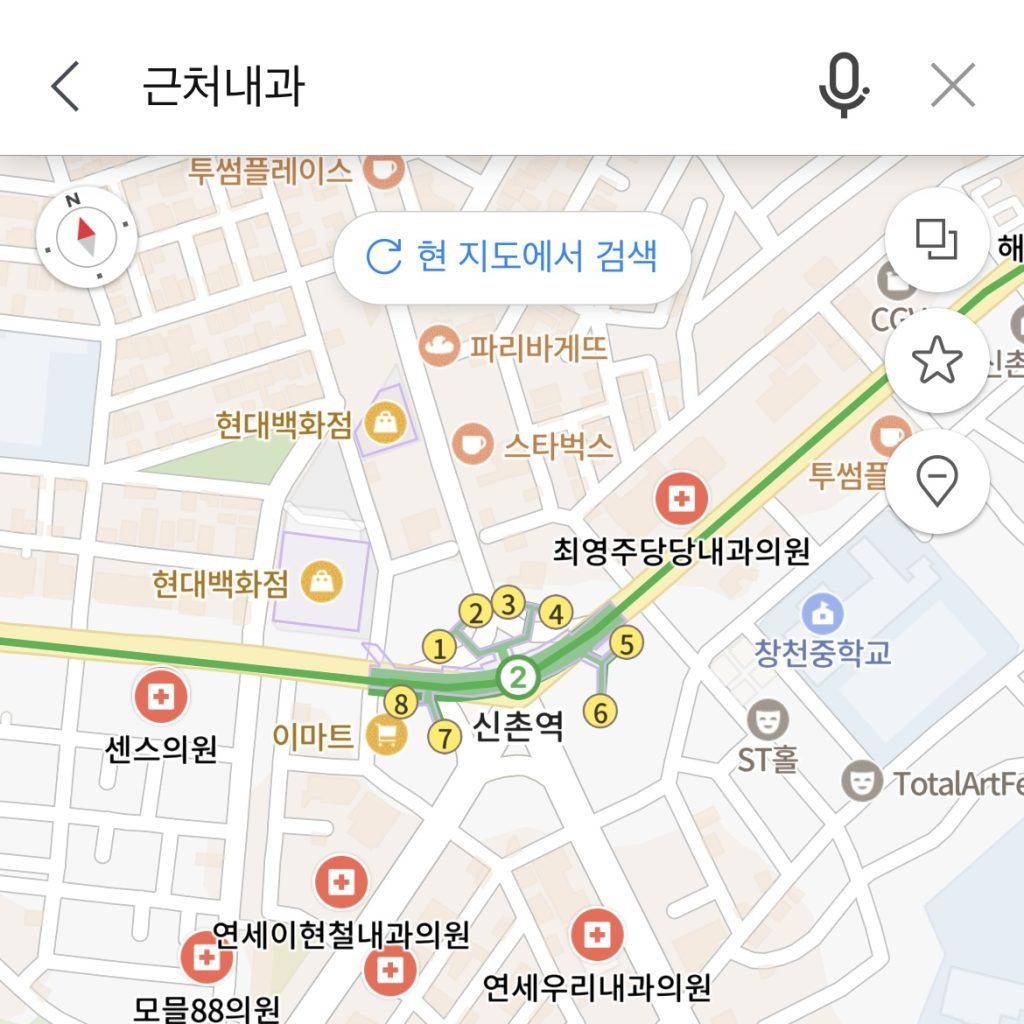The height and width of the screenshot is (1024, 1024).
Task: Select 최영주당당내과의원 clinic marker
Action: 681,499
